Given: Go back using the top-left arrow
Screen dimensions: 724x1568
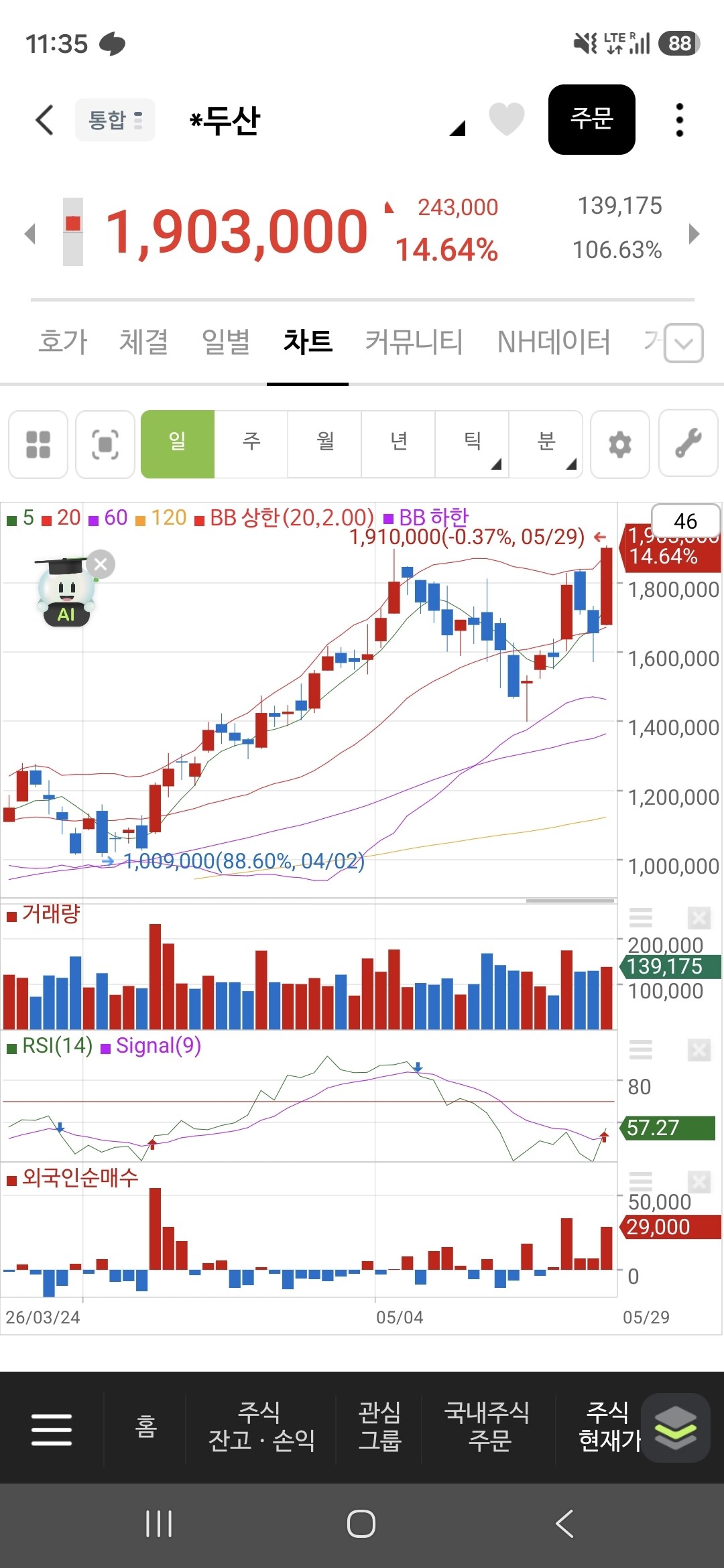Looking at the screenshot, I should click(44, 120).
